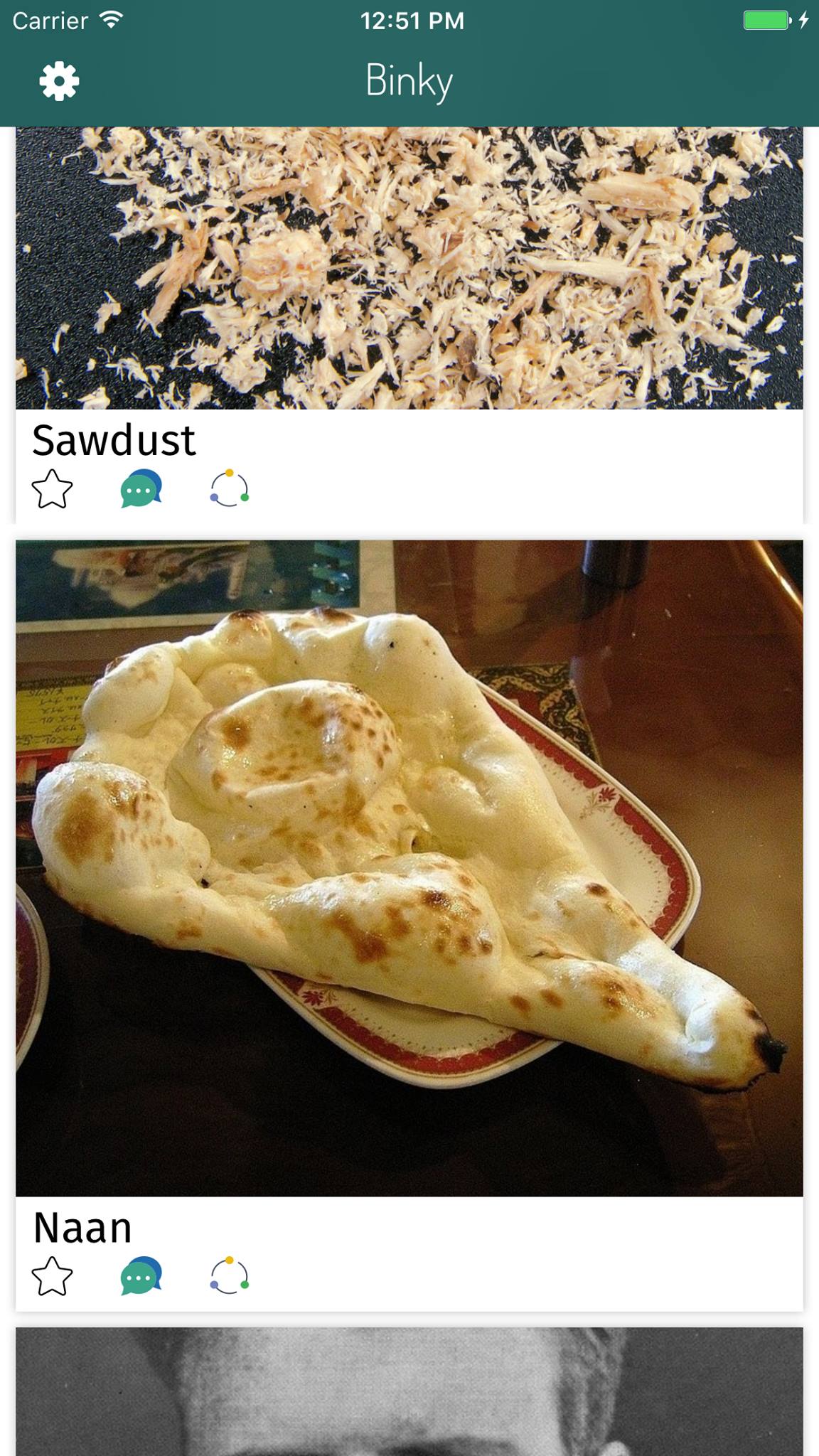Tap the re-bink circle icon under Naan
This screenshot has height=1456, width=819.
229,1276
